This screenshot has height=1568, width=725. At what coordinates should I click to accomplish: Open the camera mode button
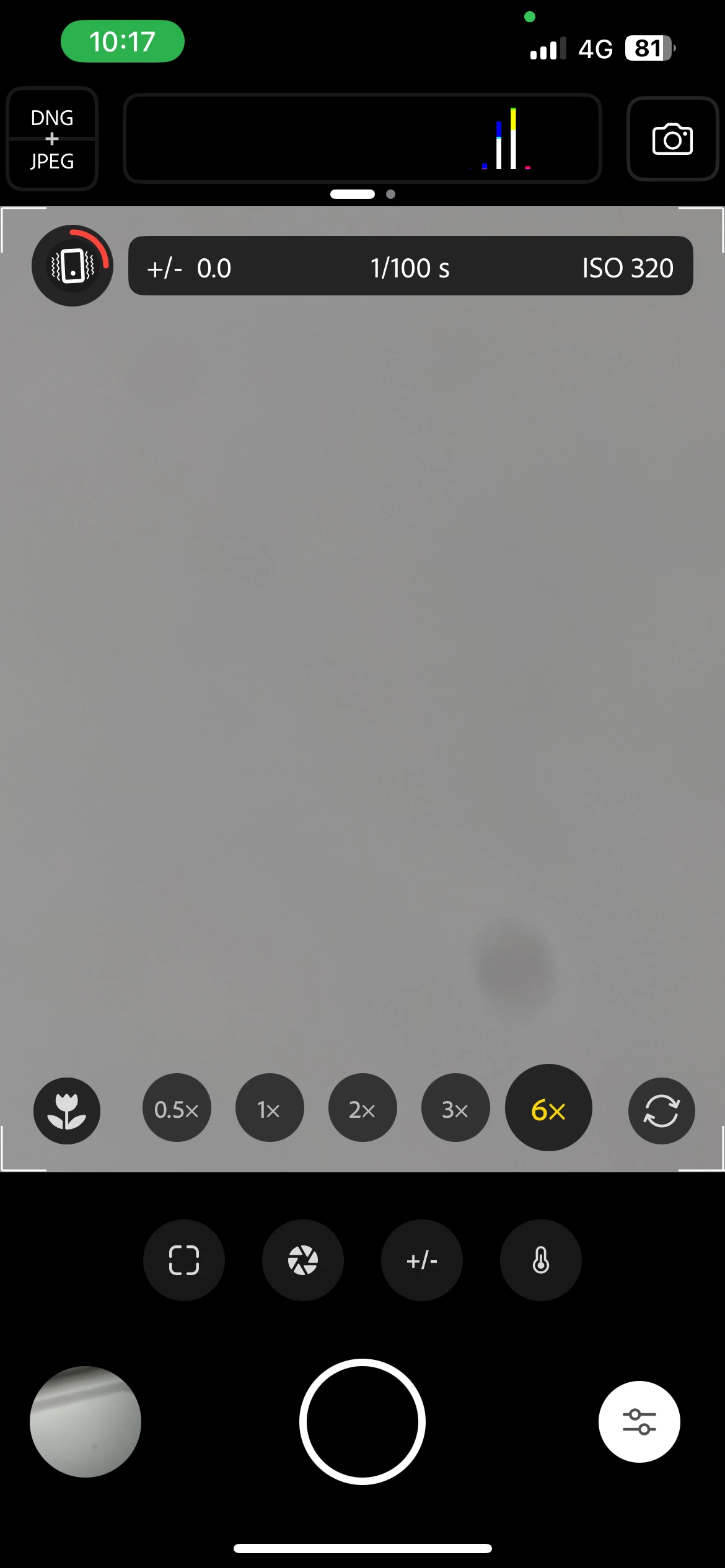coord(672,139)
